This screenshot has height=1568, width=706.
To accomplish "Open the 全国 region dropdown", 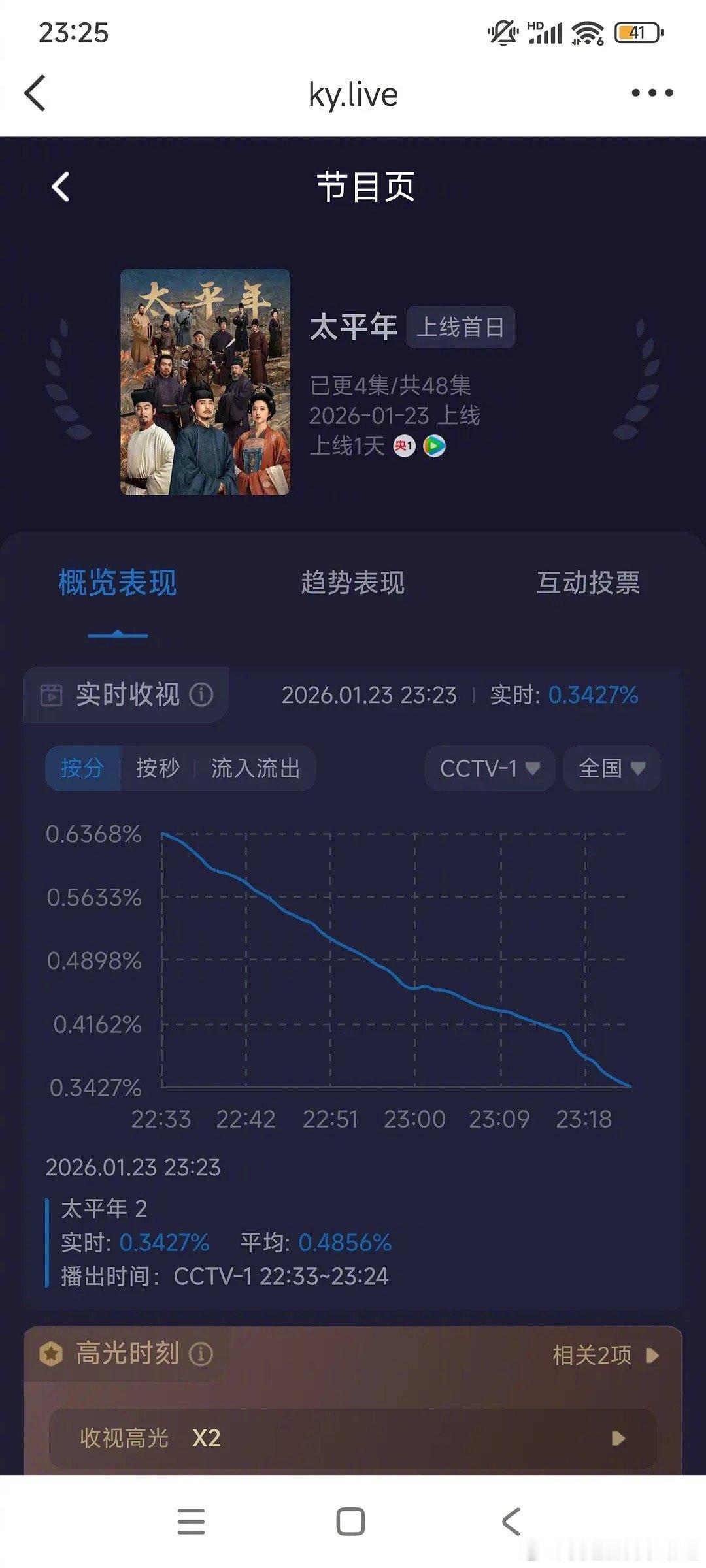I will click(610, 768).
